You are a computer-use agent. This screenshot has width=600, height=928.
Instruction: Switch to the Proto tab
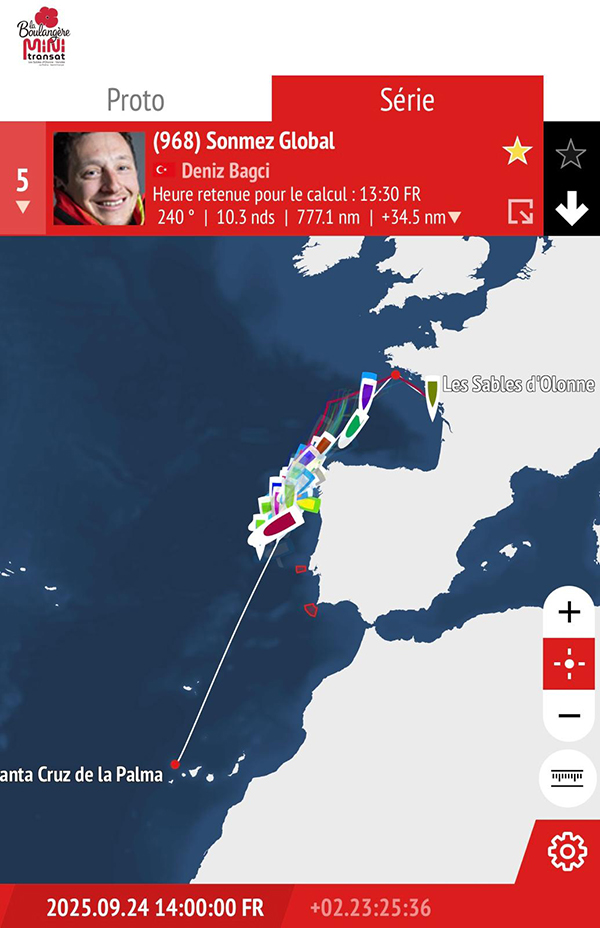tap(135, 99)
